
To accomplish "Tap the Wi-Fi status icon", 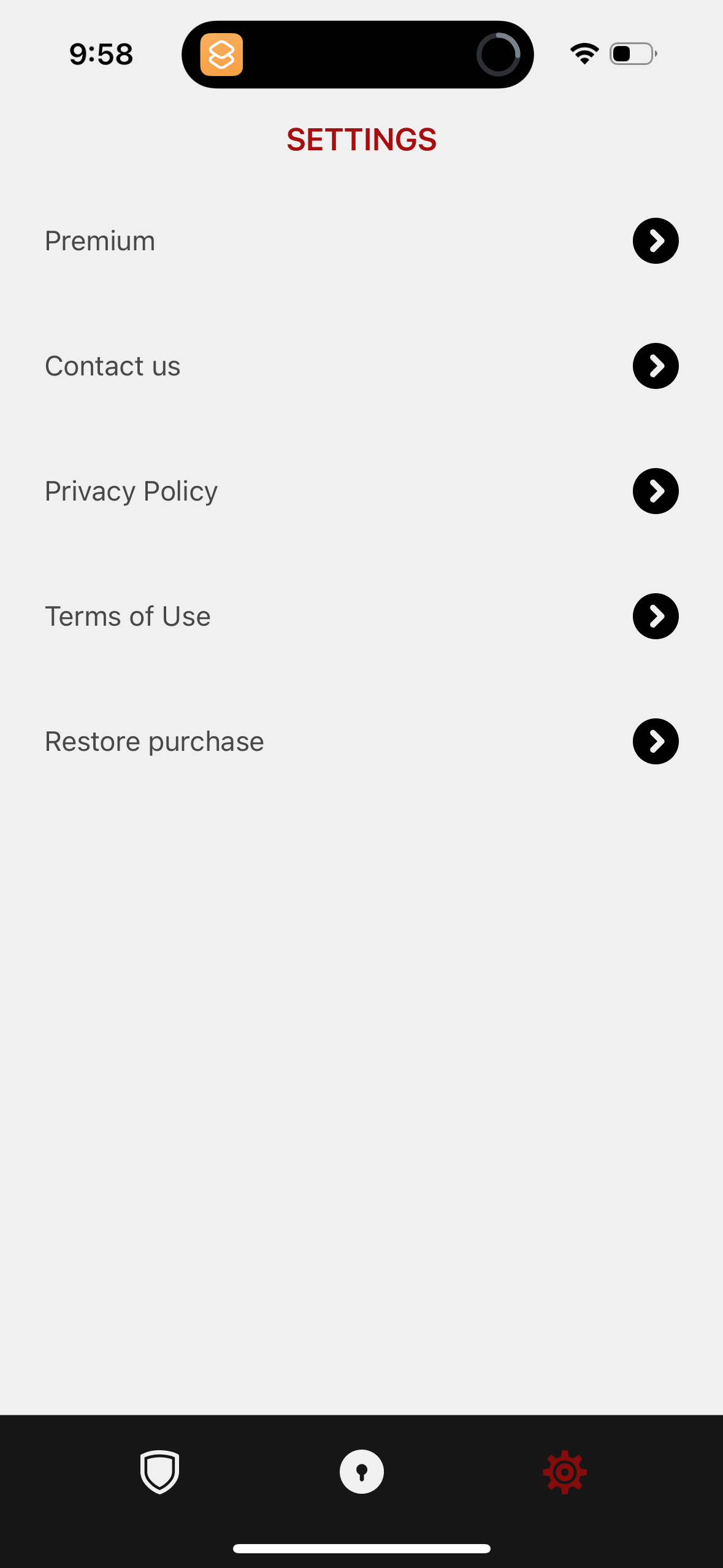I will [583, 53].
